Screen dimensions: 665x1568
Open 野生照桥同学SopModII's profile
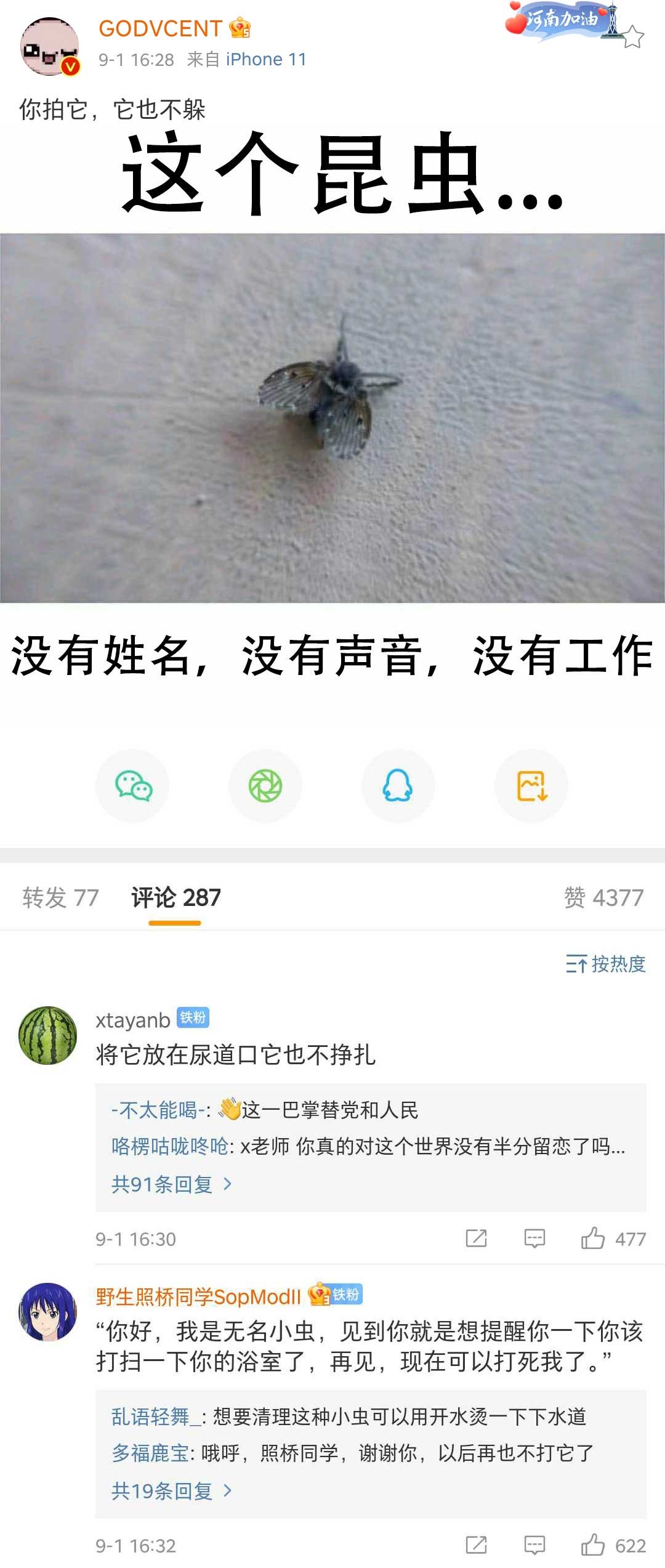[198, 1296]
